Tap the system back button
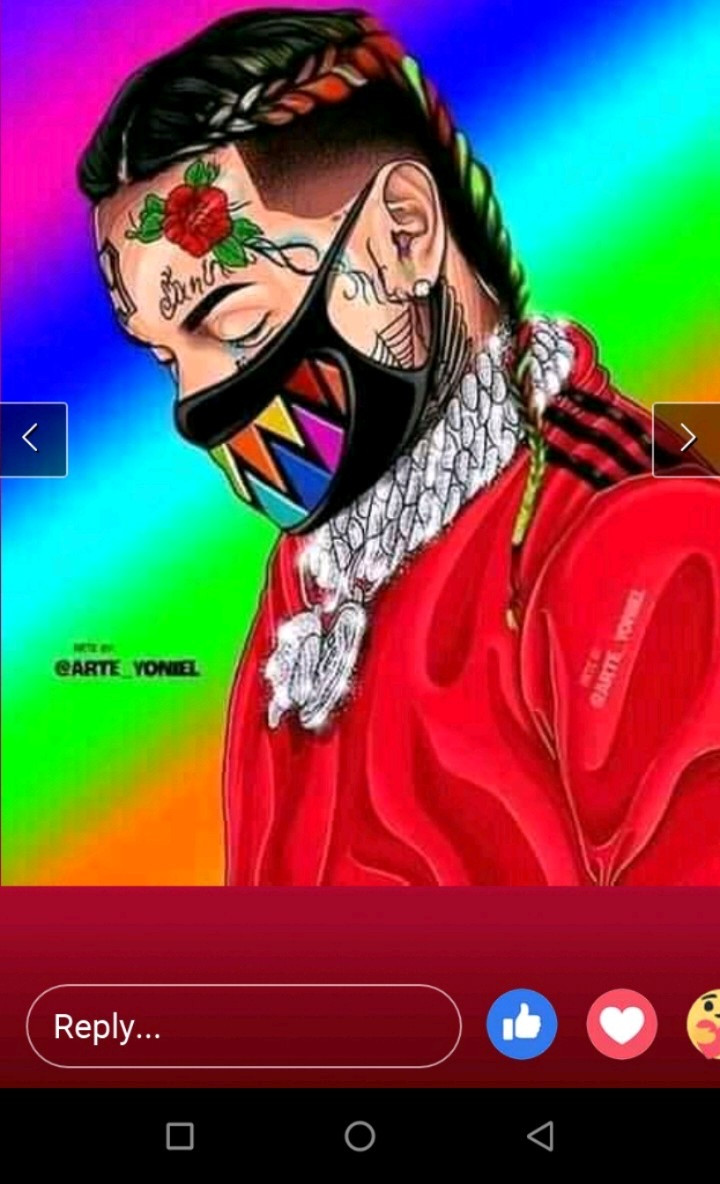 point(540,1136)
